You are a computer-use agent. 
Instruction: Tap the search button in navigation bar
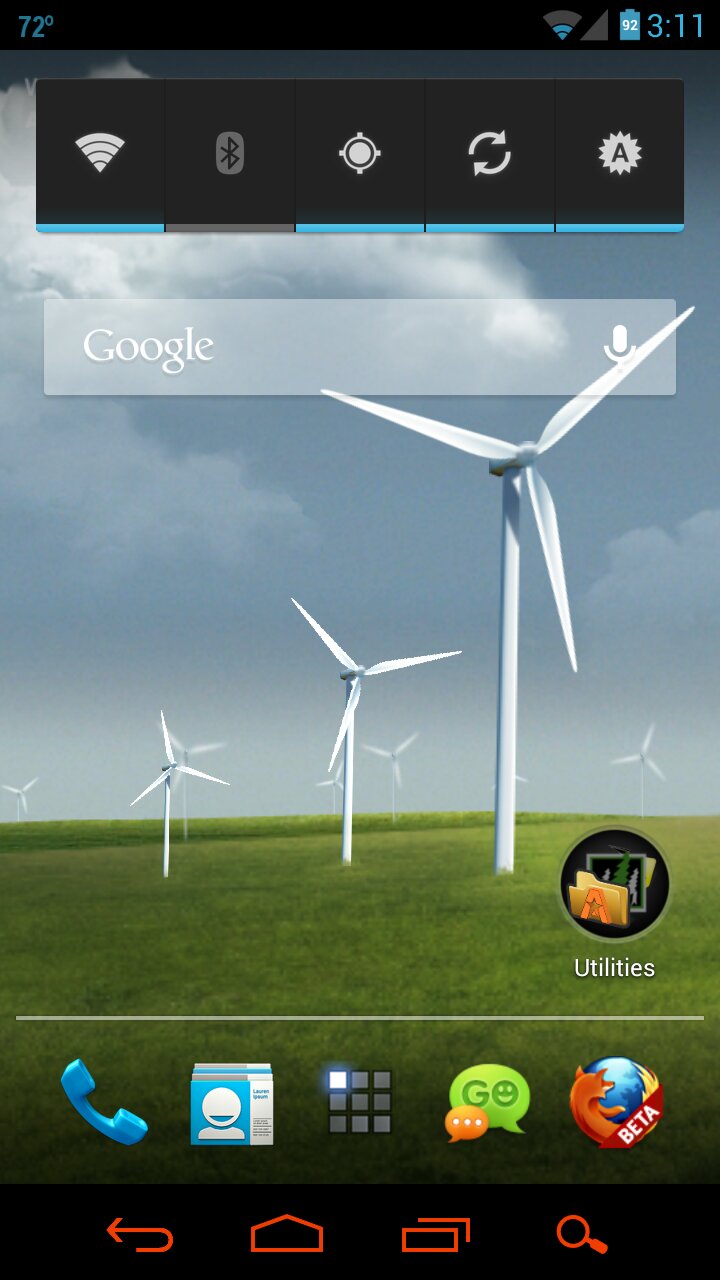click(x=582, y=1234)
